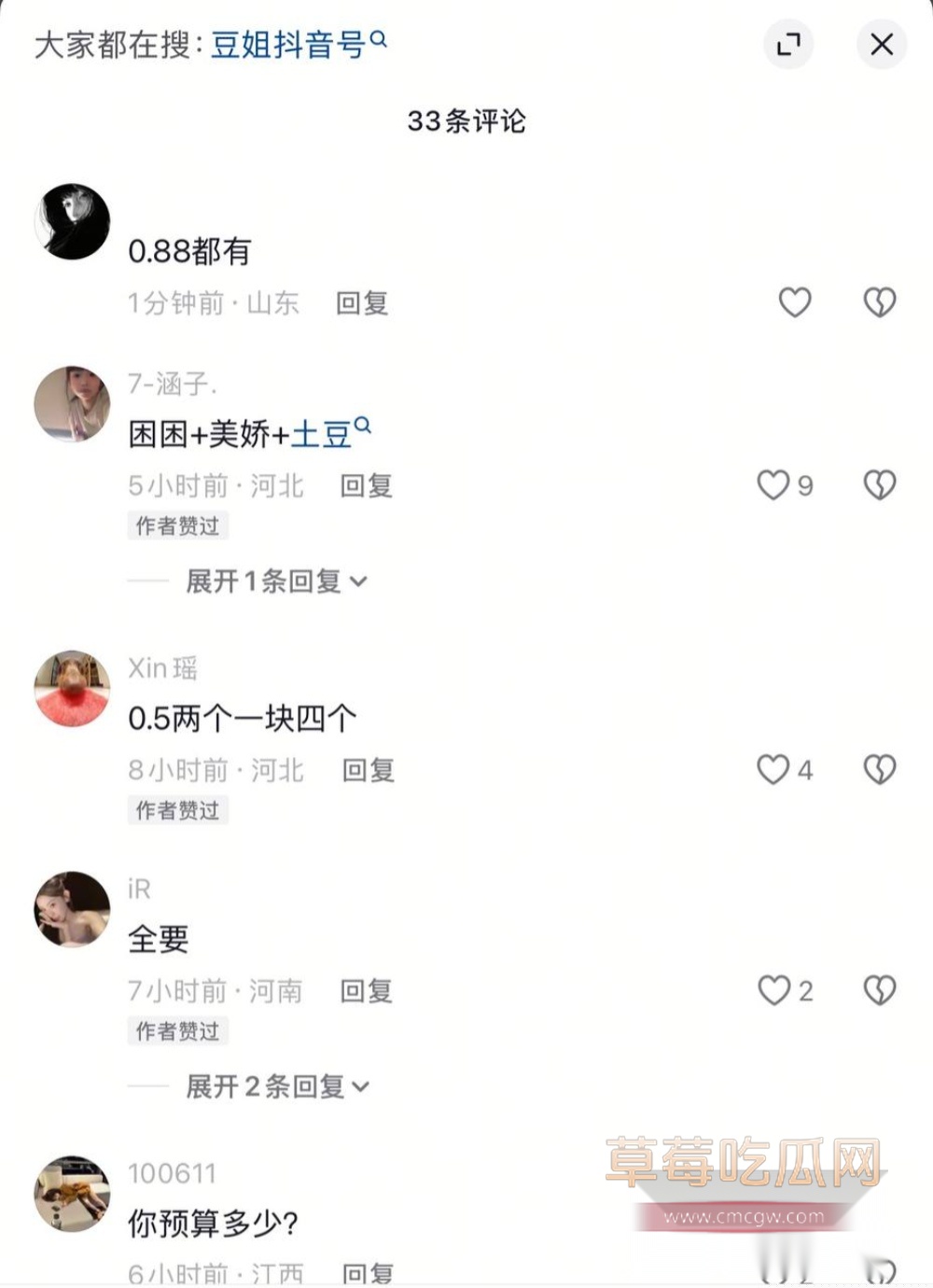The height and width of the screenshot is (1288, 933).
Task: Dislike the comment 0.88都有
Action: click(879, 301)
